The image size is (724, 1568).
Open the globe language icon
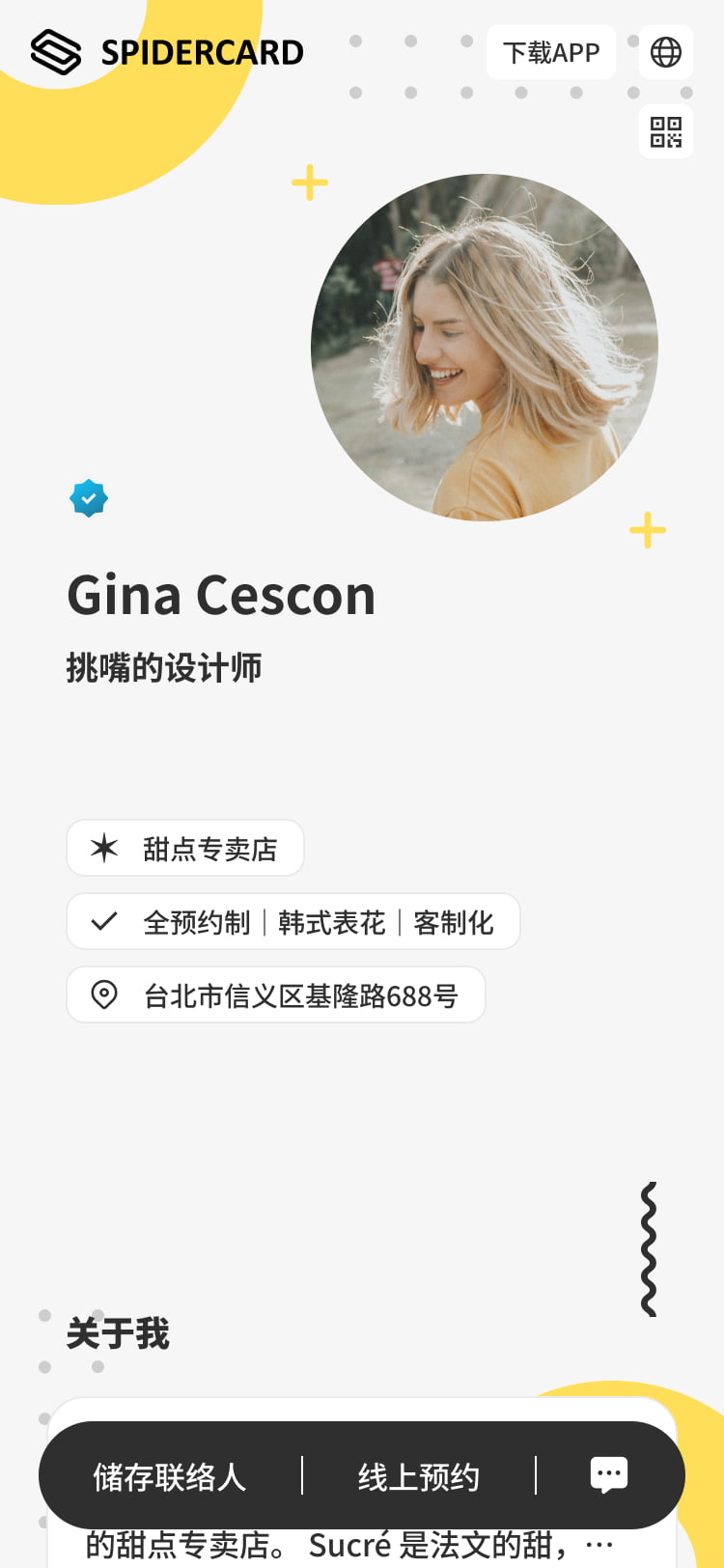pos(666,52)
